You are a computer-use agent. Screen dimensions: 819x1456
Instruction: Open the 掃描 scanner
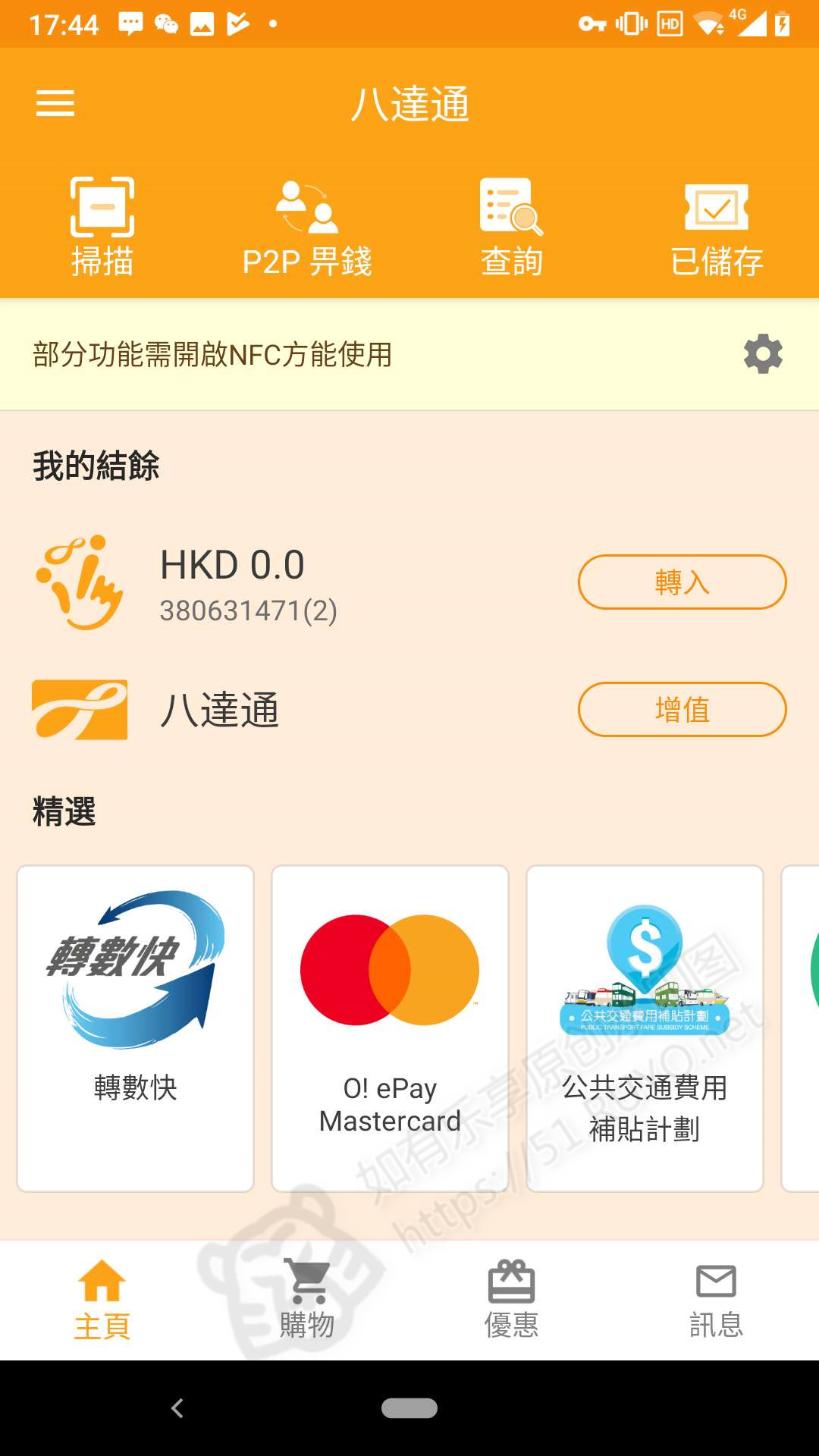coord(102,227)
